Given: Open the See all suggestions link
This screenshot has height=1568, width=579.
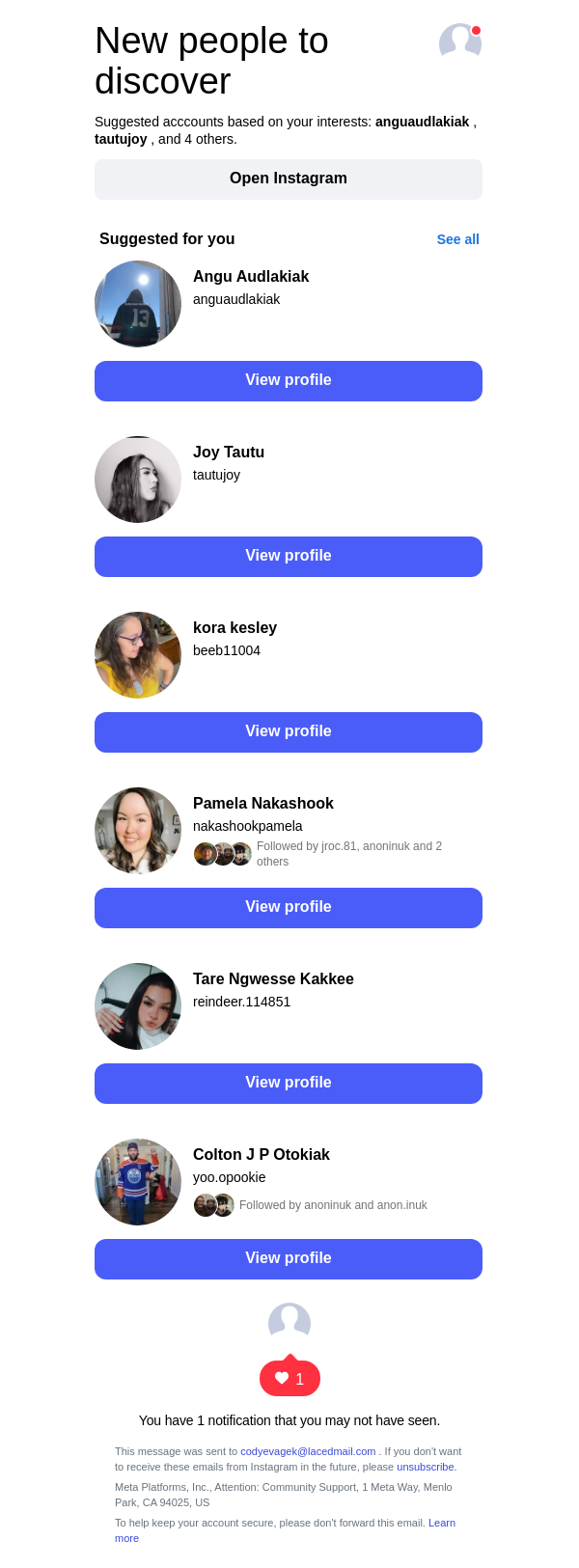Looking at the screenshot, I should (x=457, y=239).
